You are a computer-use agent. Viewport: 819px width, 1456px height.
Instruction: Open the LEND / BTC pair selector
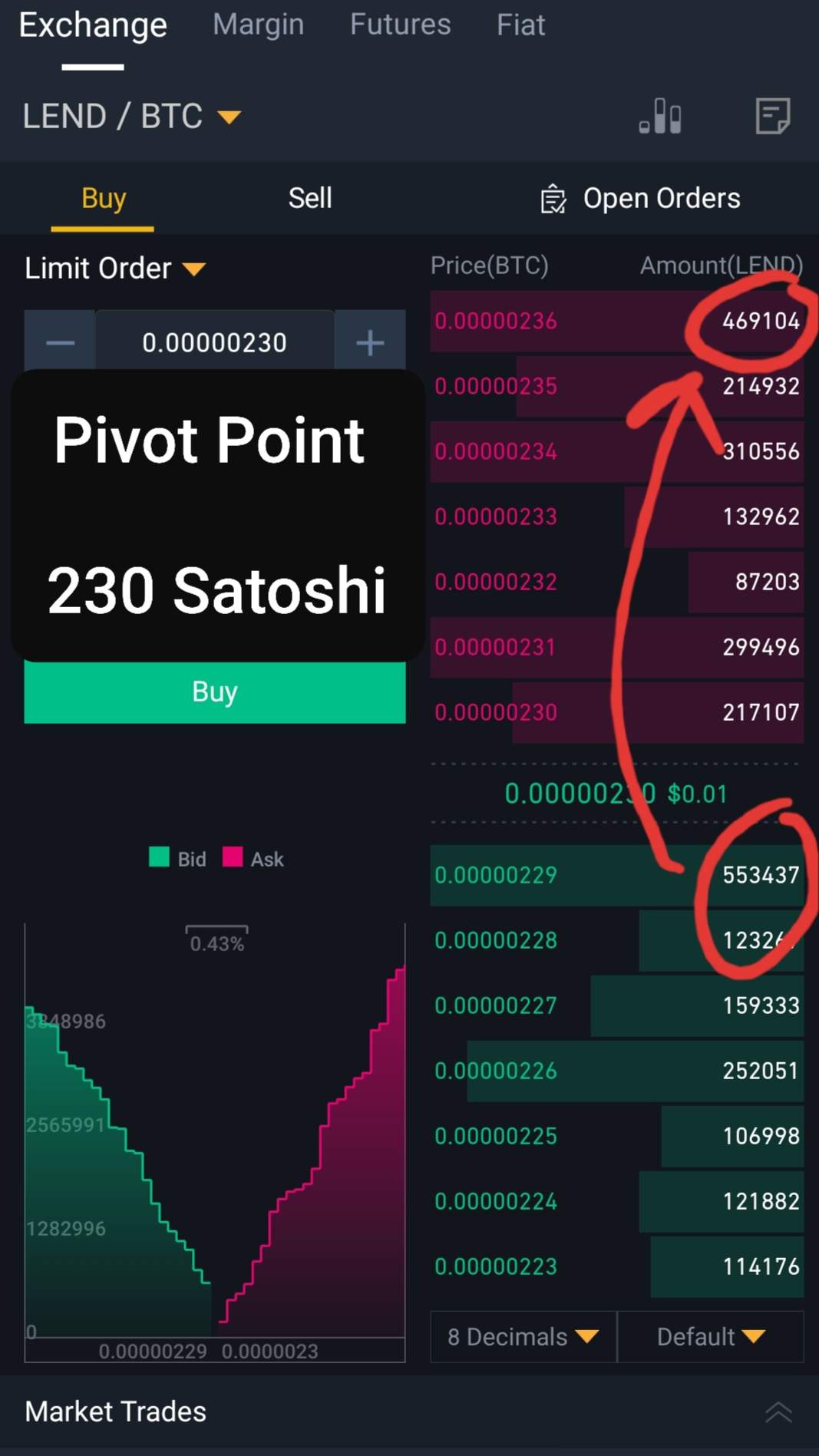(x=131, y=117)
